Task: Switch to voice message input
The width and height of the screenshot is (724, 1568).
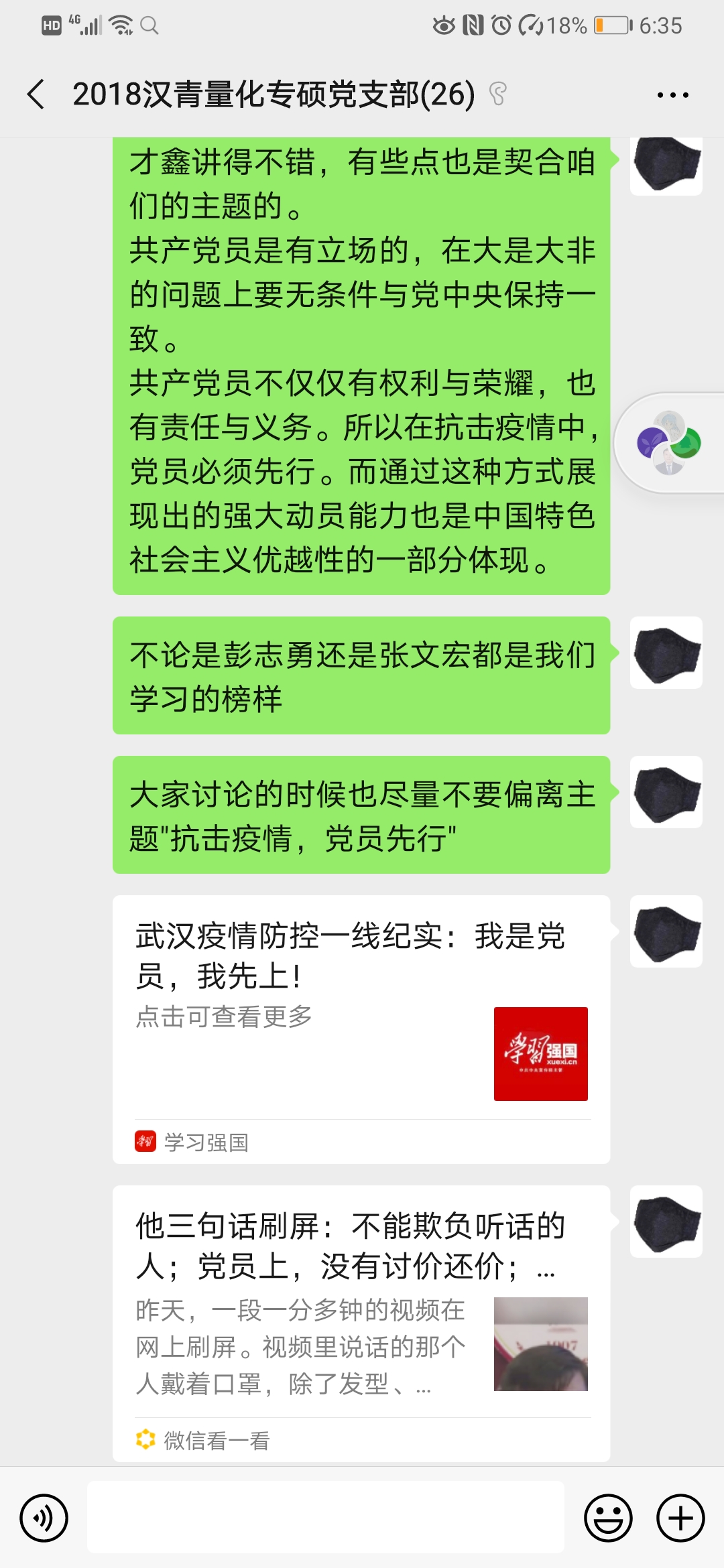Action: (x=44, y=1518)
